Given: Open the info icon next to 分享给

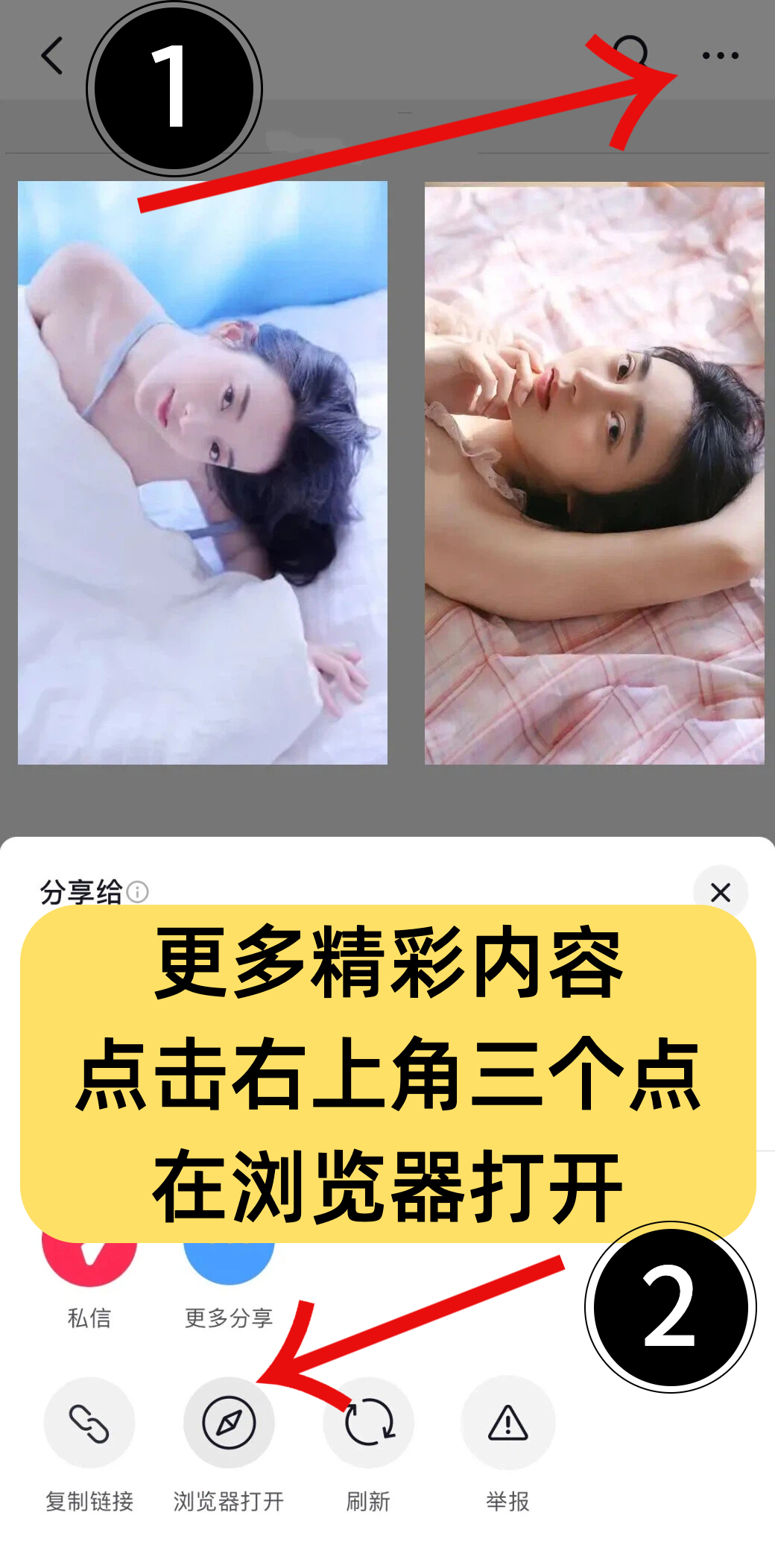Looking at the screenshot, I should (x=138, y=891).
